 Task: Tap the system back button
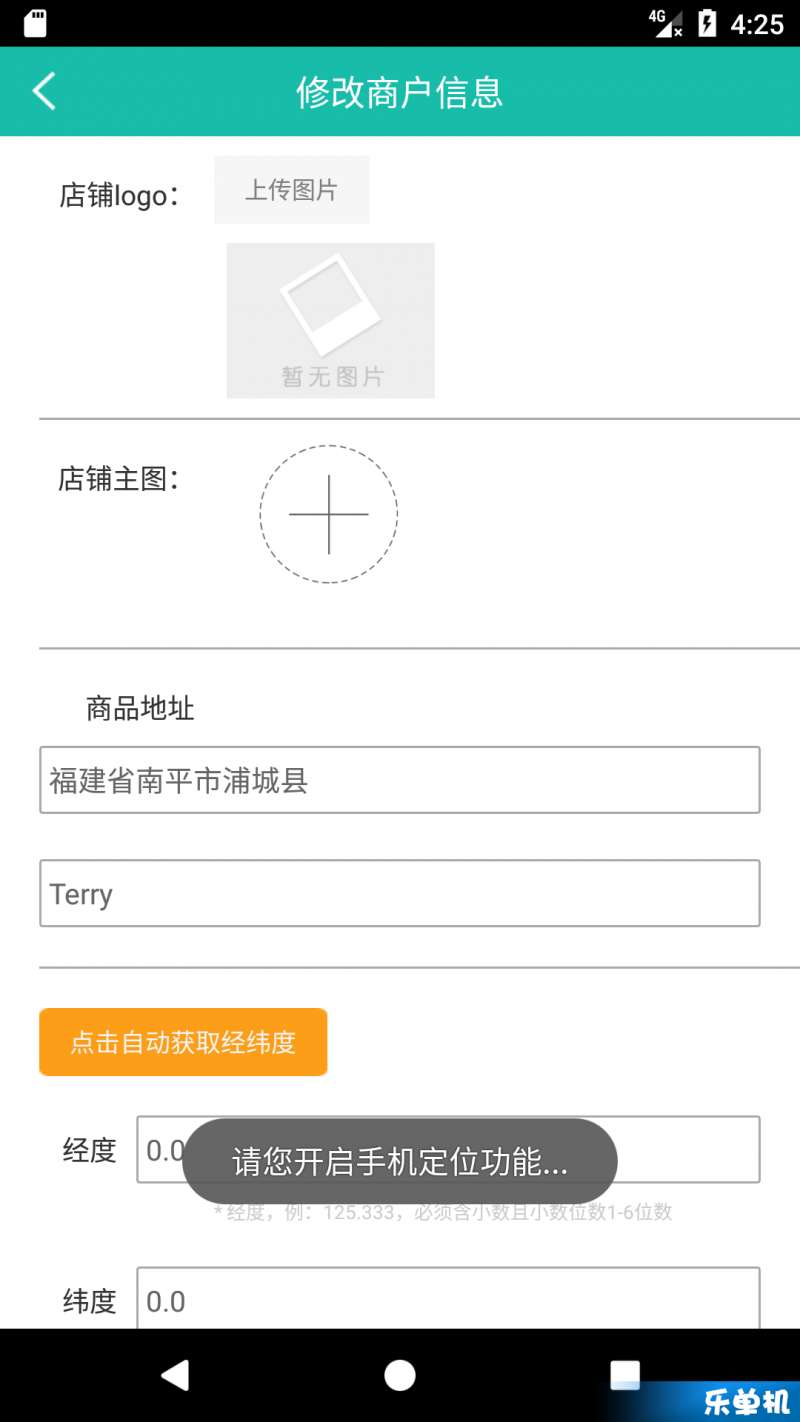tap(175, 1375)
